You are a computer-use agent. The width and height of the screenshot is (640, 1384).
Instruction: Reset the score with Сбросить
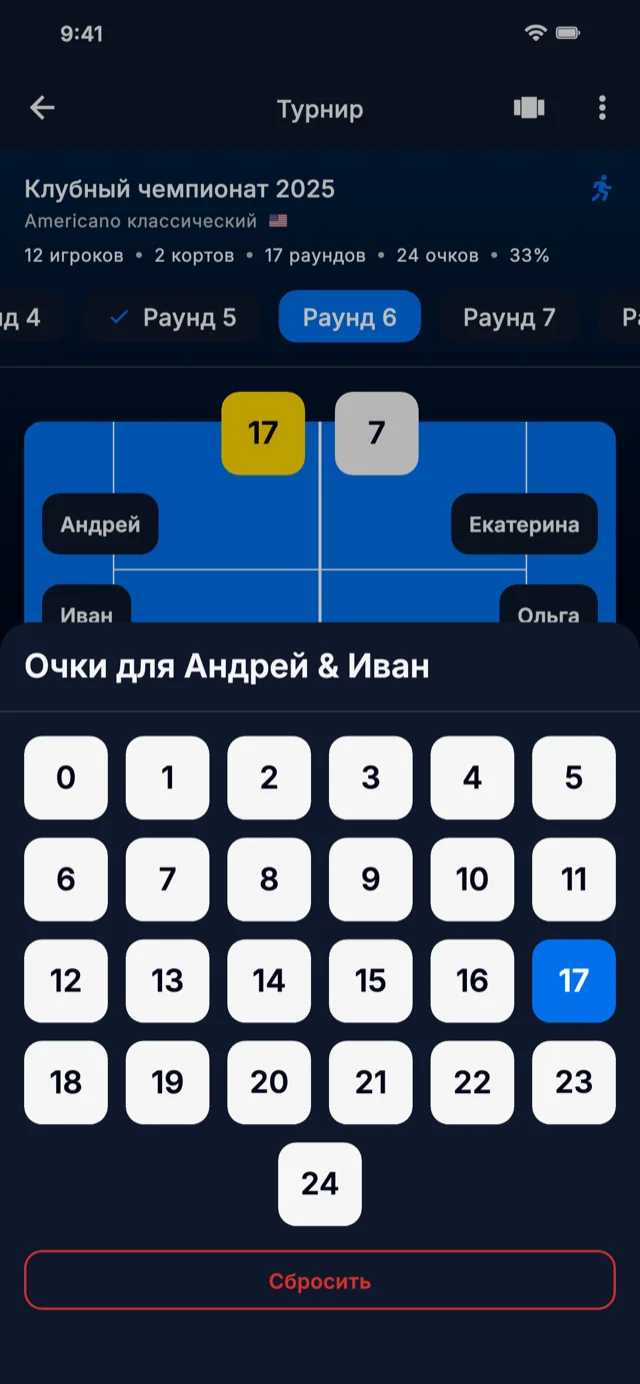point(320,1280)
